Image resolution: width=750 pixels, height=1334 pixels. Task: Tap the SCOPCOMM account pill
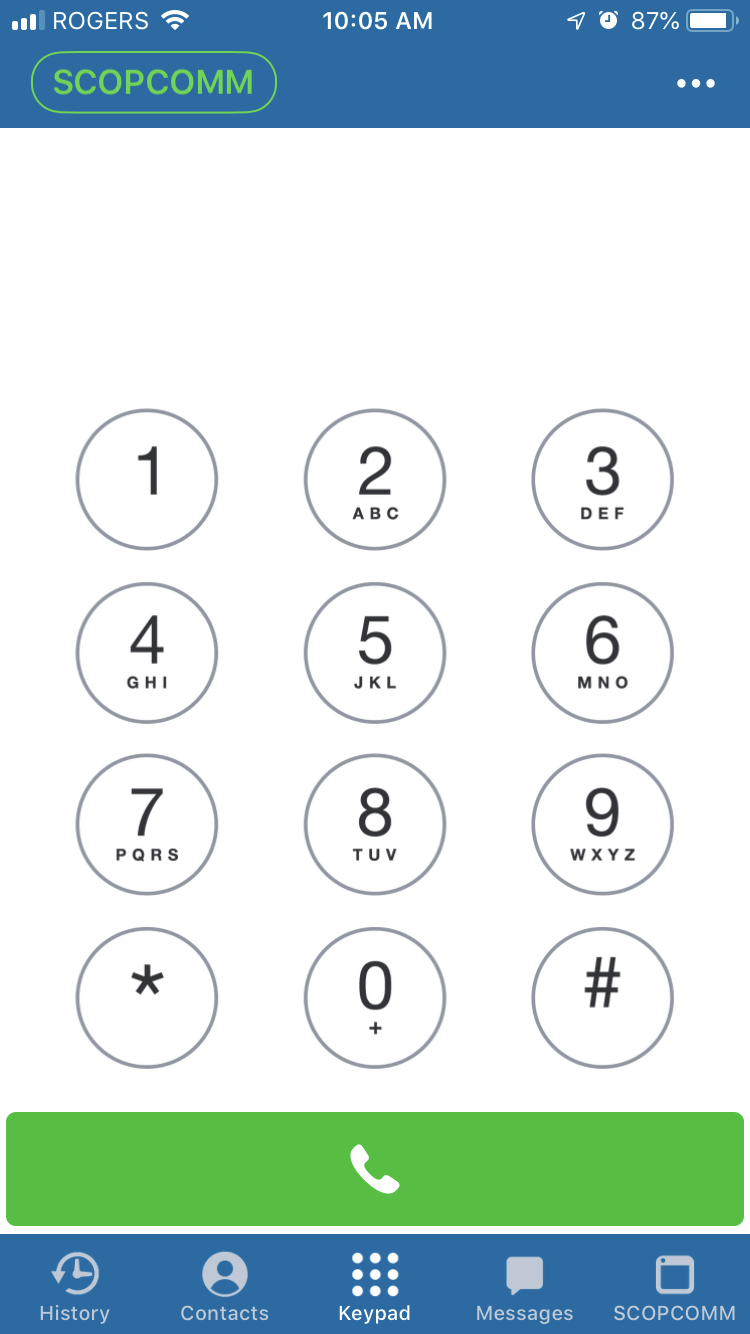[154, 82]
